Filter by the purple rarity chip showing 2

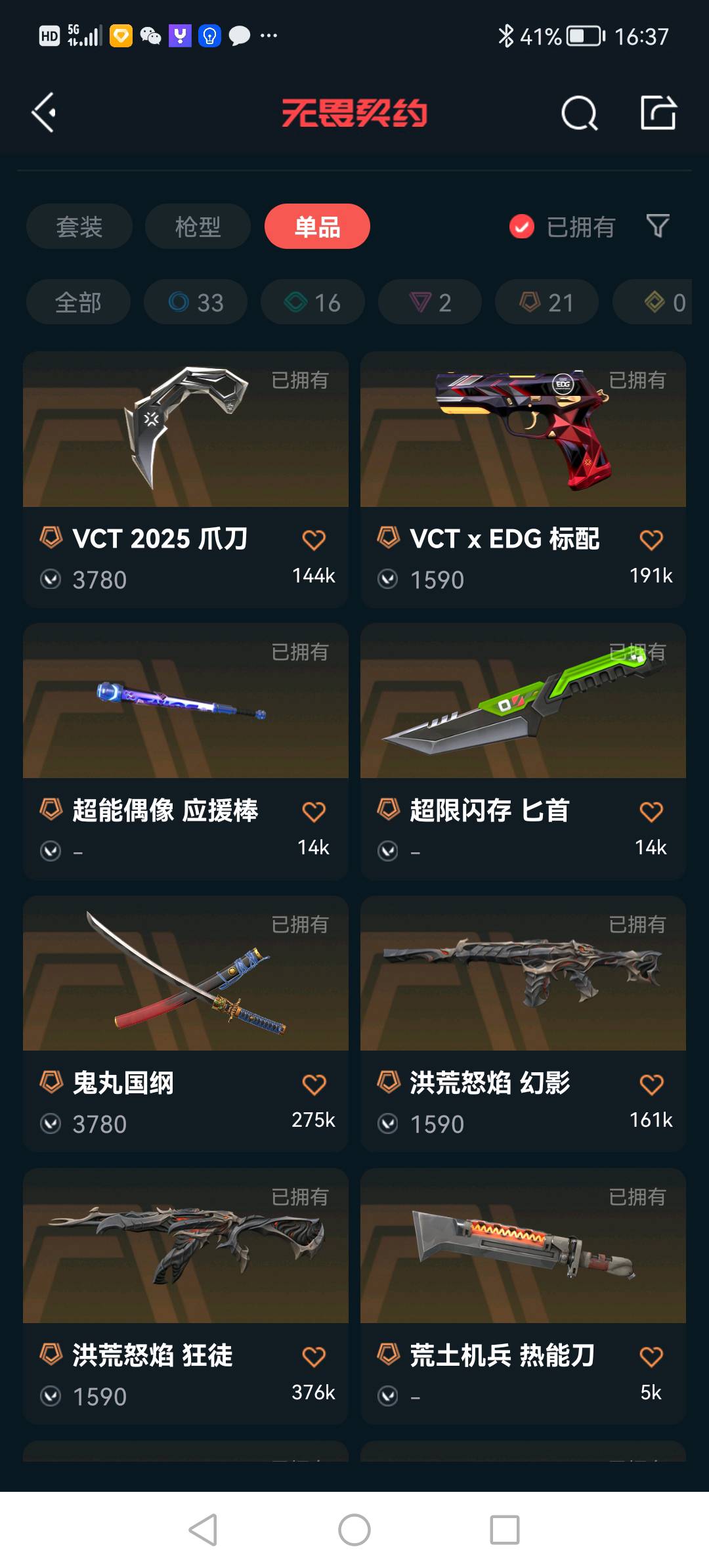point(430,302)
